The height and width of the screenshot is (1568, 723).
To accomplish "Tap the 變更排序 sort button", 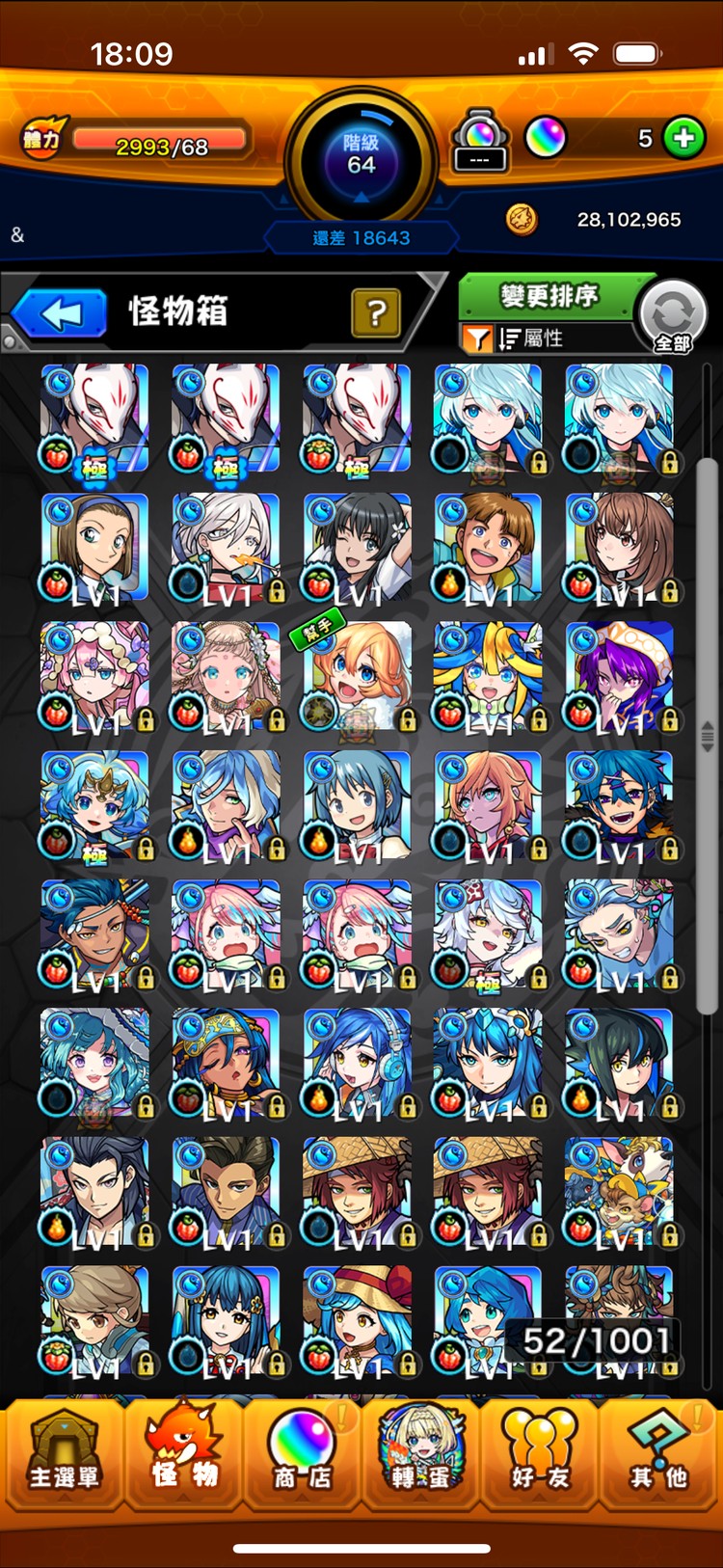I will 549,297.
